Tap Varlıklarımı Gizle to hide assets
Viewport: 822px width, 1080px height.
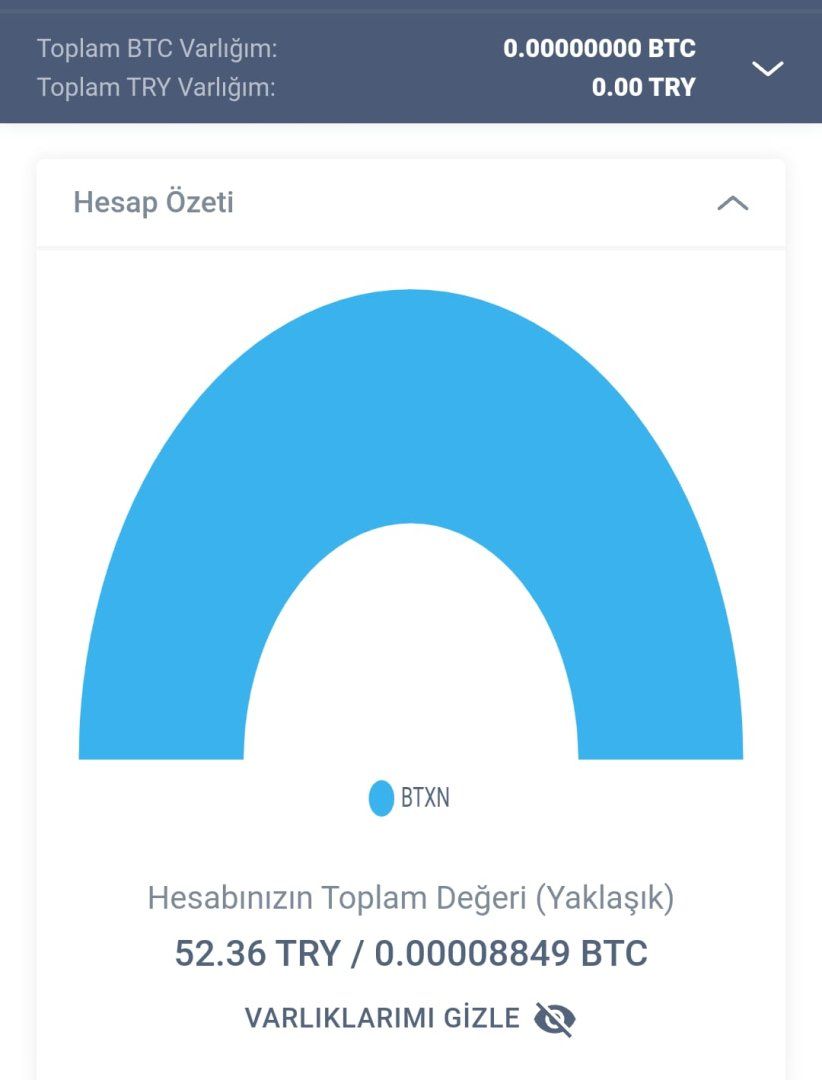click(410, 1018)
